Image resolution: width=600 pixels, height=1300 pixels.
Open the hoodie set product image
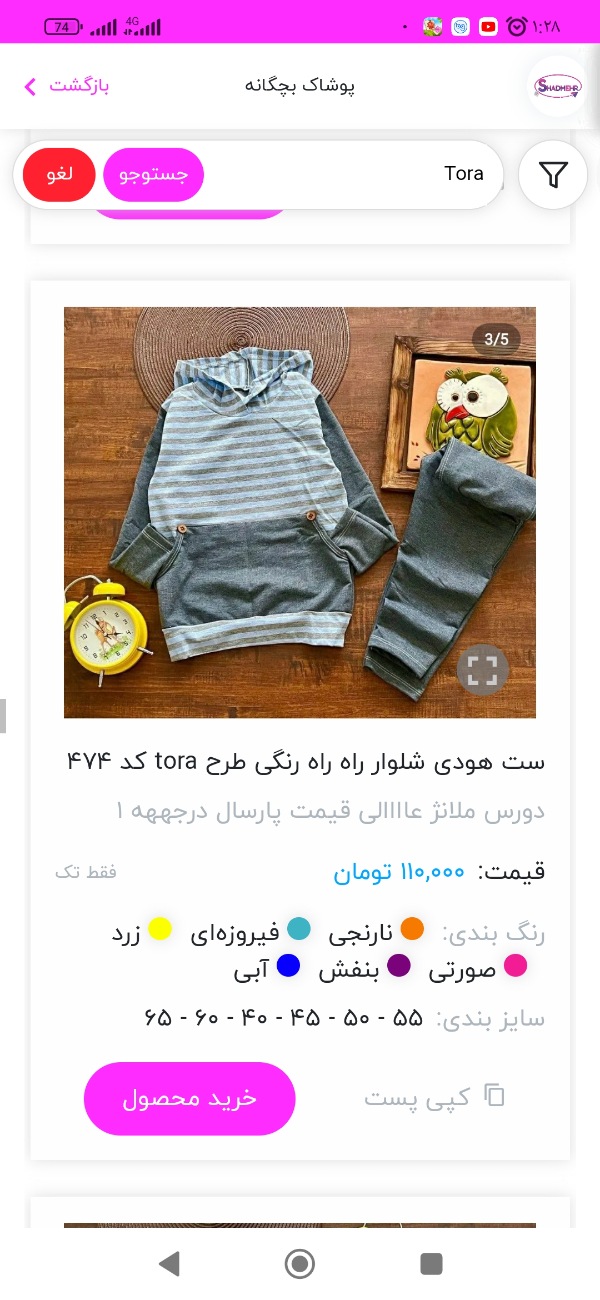tap(300, 512)
